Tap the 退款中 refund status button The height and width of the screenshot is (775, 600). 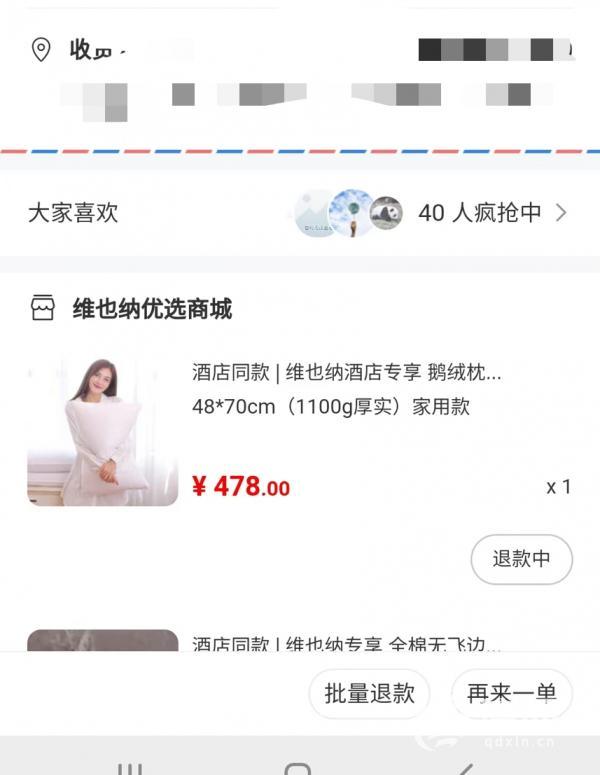521,559
